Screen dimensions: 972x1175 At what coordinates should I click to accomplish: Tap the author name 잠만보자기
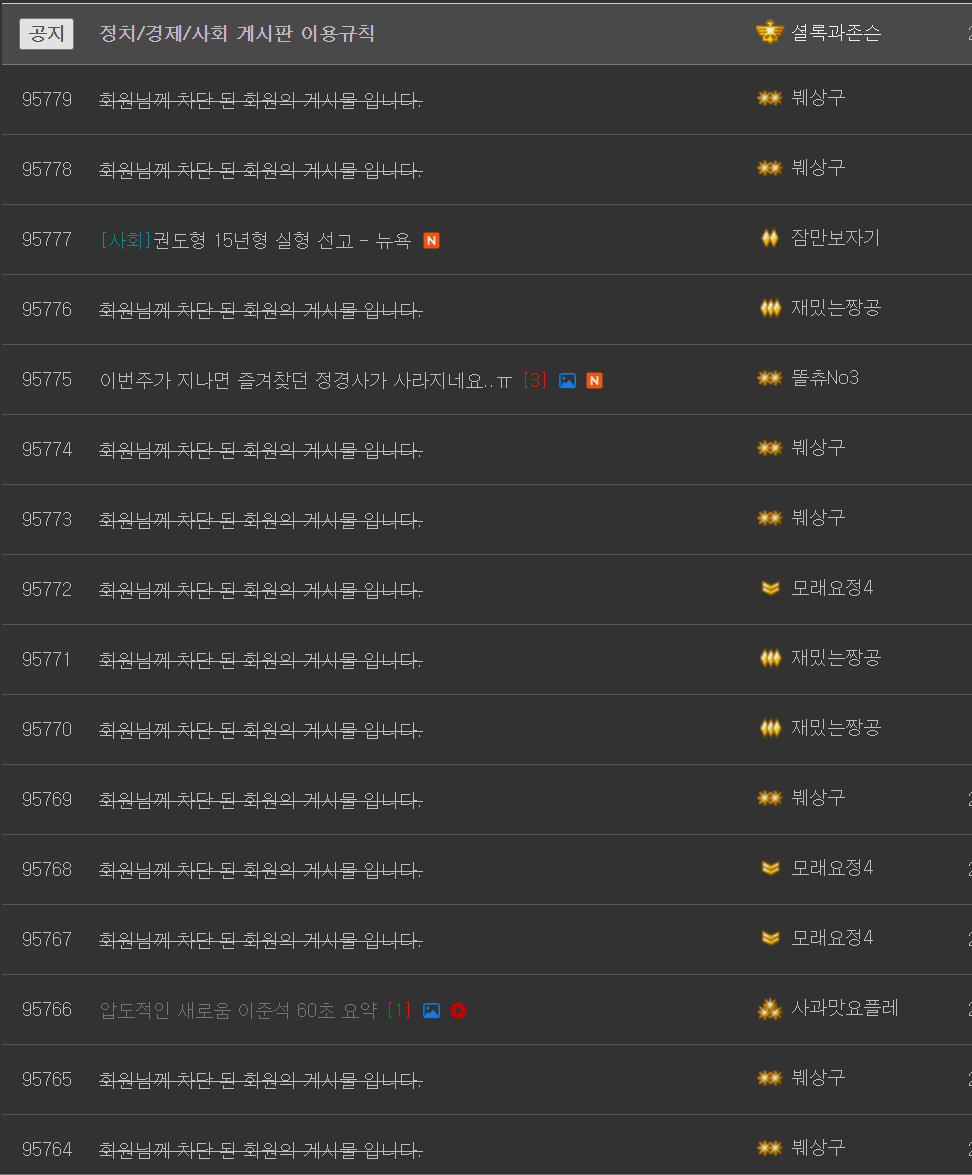click(835, 238)
